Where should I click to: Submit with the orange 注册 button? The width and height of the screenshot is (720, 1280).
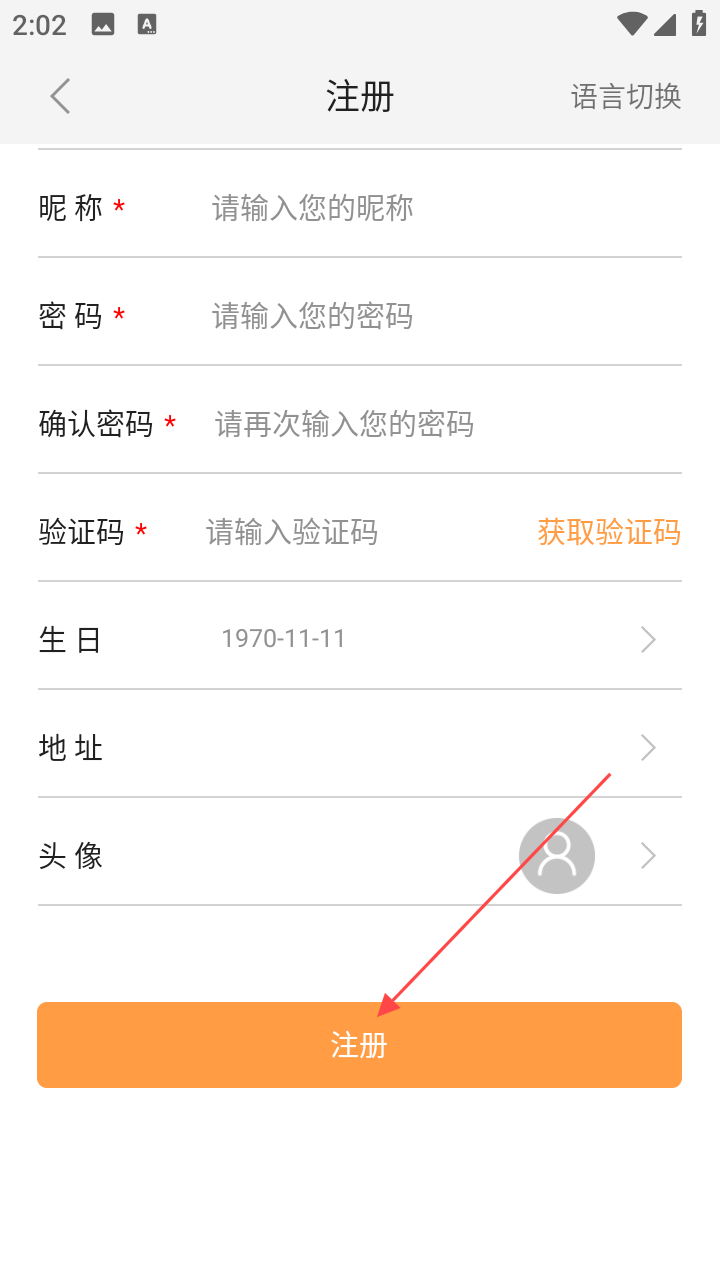360,1045
